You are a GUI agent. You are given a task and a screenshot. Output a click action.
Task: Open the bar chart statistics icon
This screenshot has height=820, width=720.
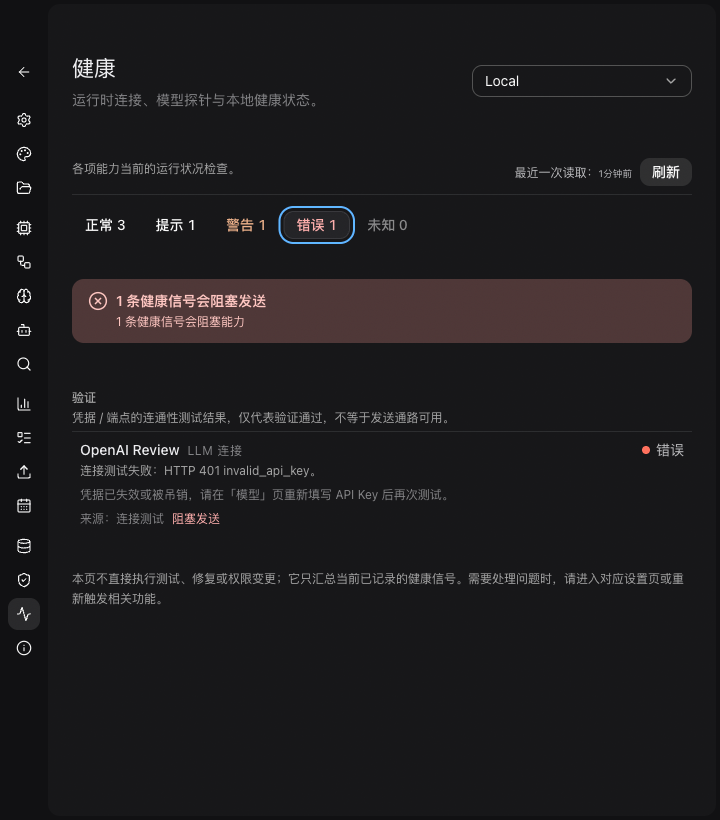[24, 404]
